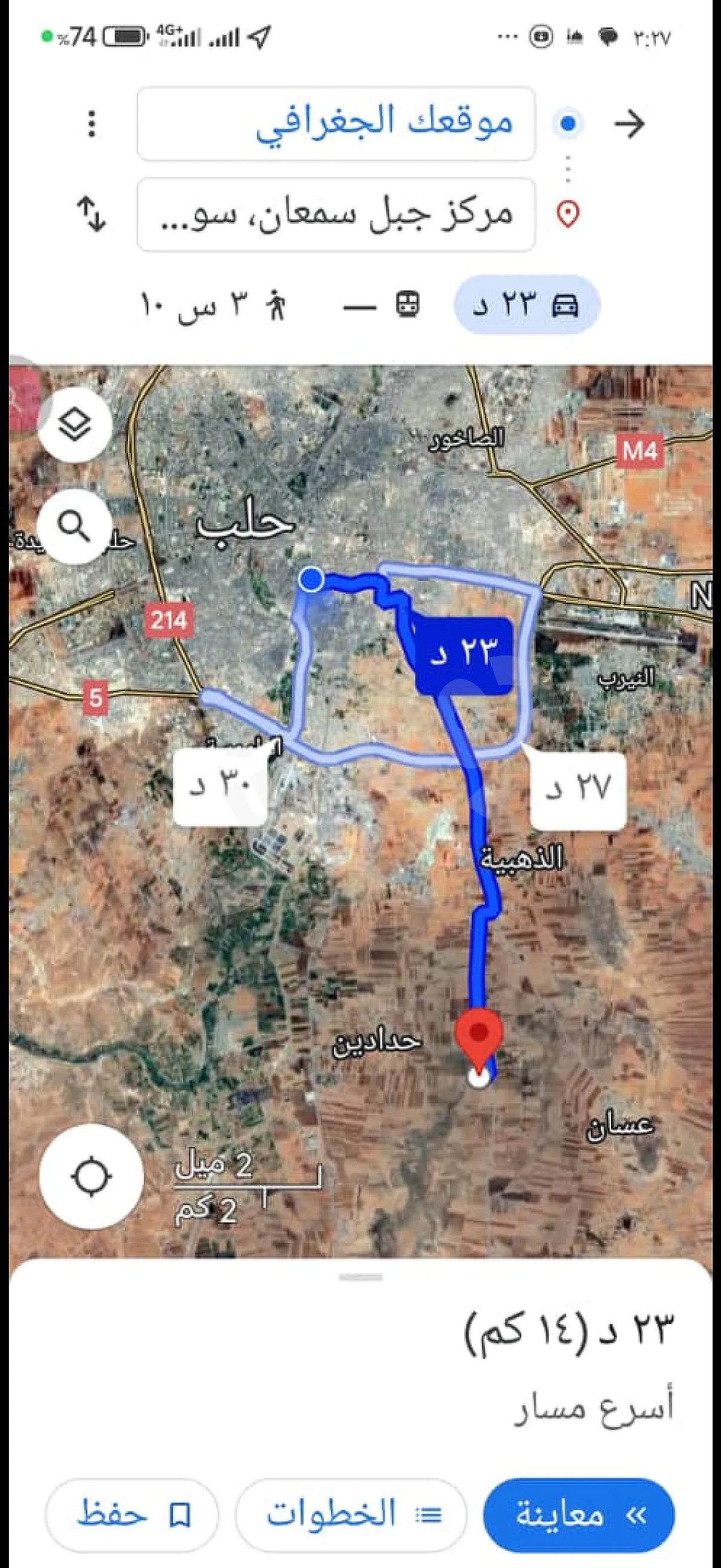Start route preview with معاينة

[x=579, y=1515]
